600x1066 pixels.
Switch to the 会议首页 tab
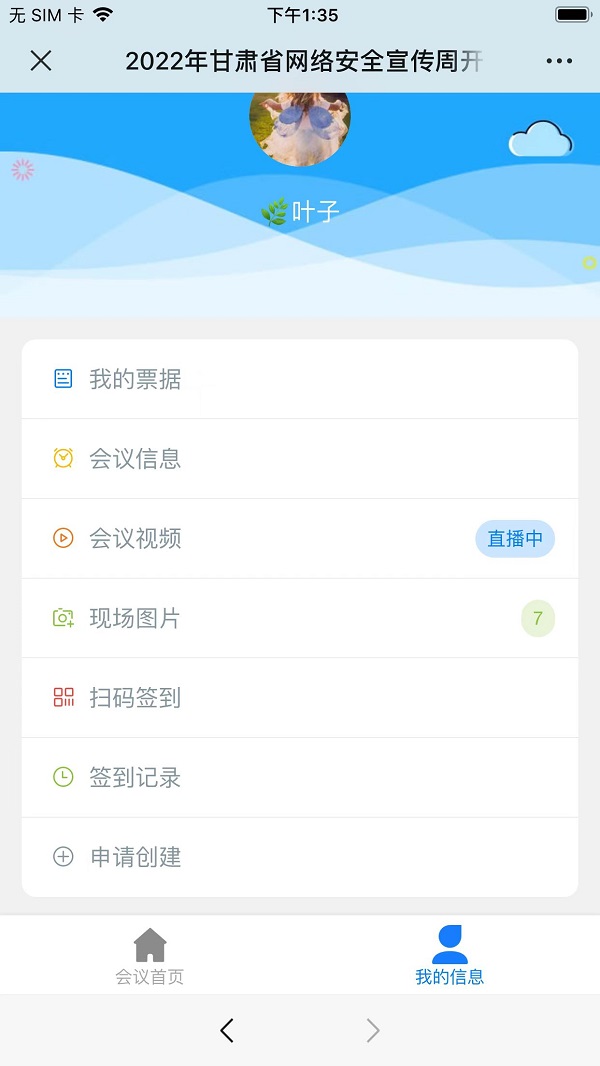coord(150,956)
